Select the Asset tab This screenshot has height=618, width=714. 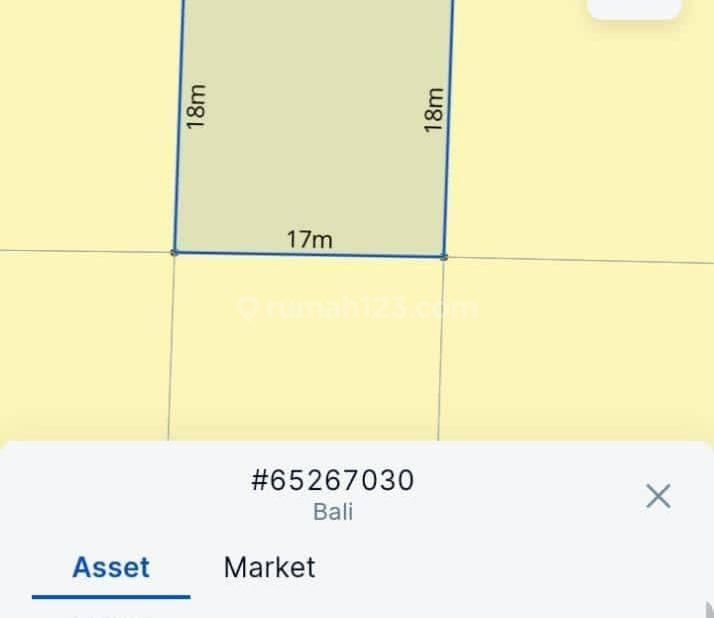[111, 567]
